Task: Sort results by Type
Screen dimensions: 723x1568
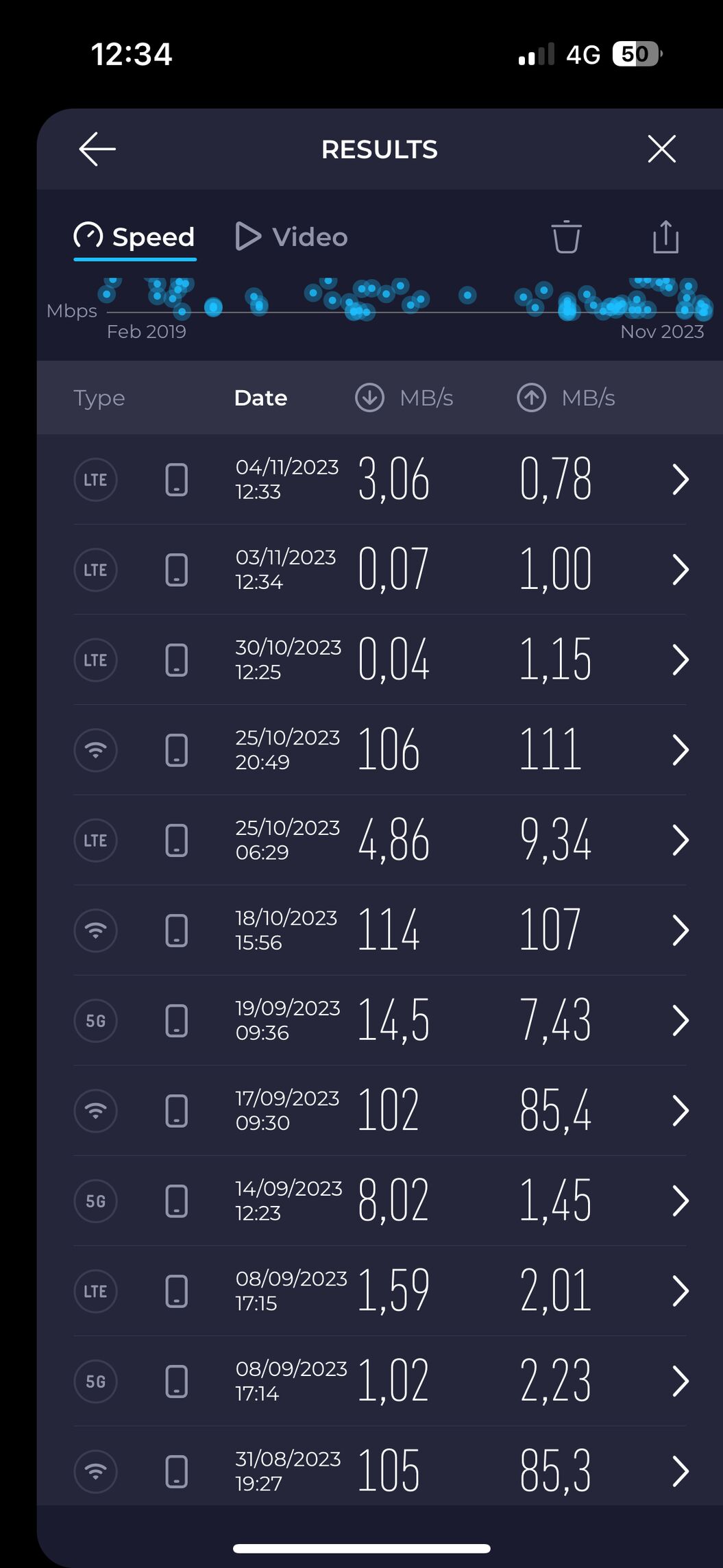Action: [x=99, y=398]
